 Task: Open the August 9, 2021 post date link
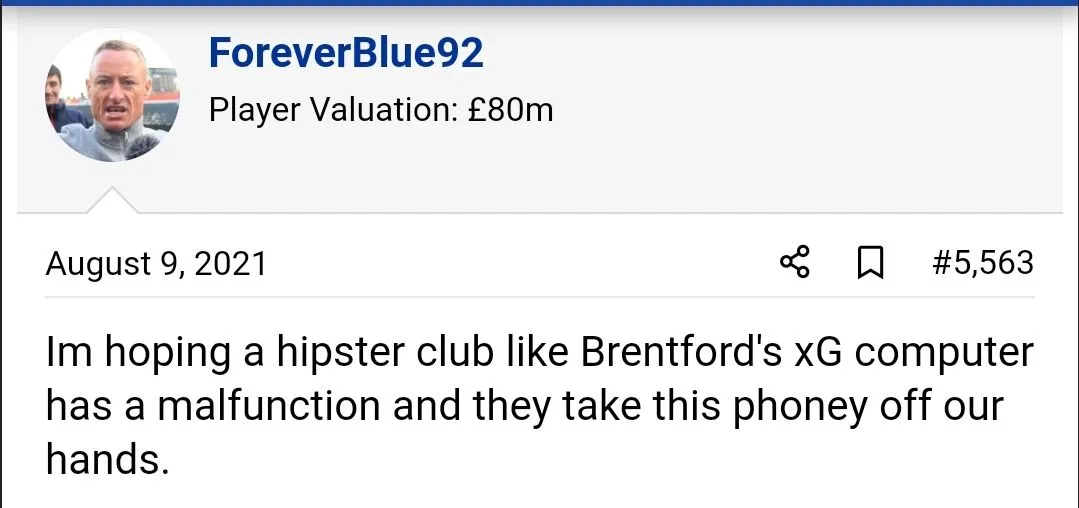tap(157, 264)
